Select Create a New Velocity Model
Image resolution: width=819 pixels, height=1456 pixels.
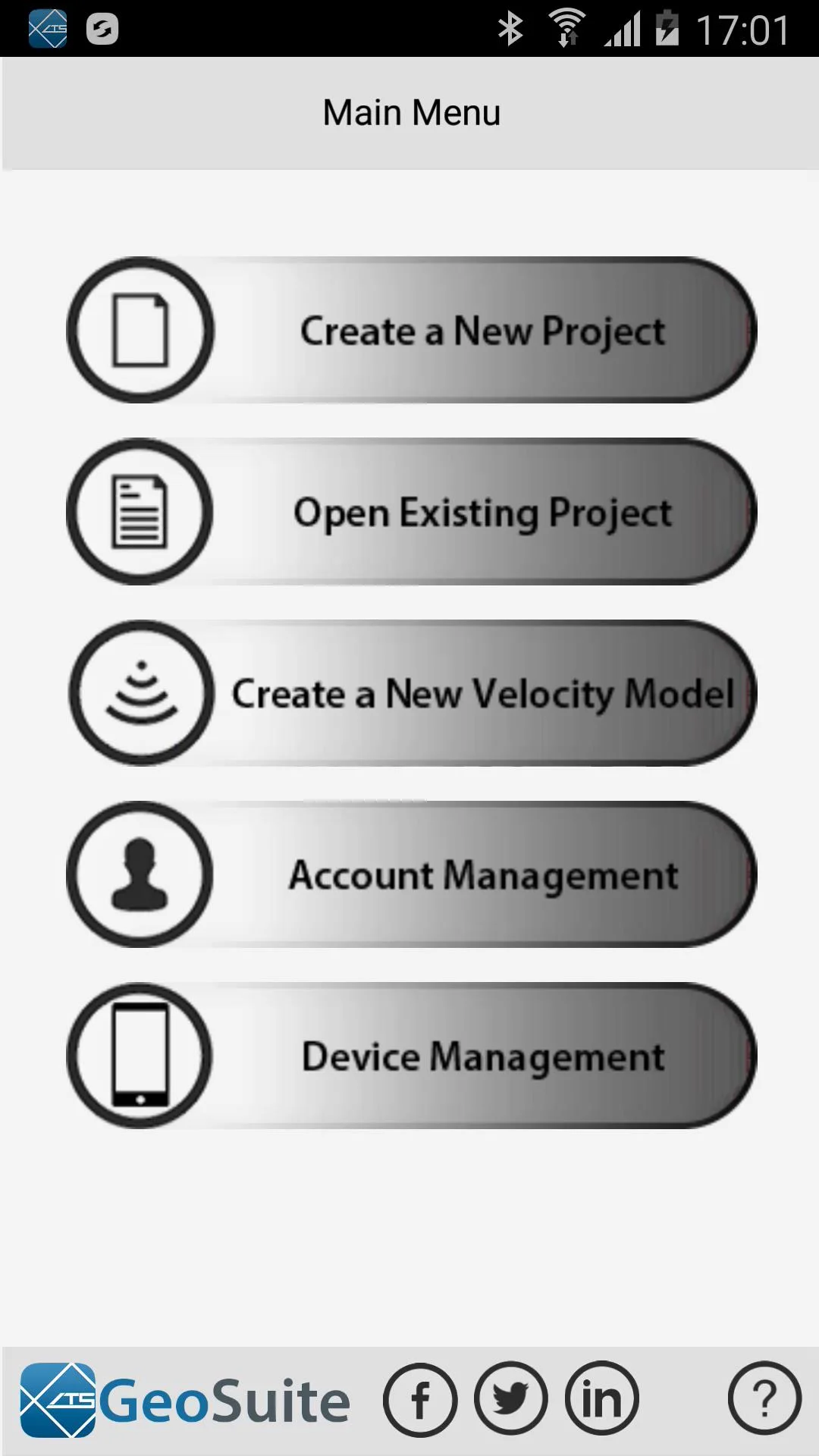(x=411, y=693)
